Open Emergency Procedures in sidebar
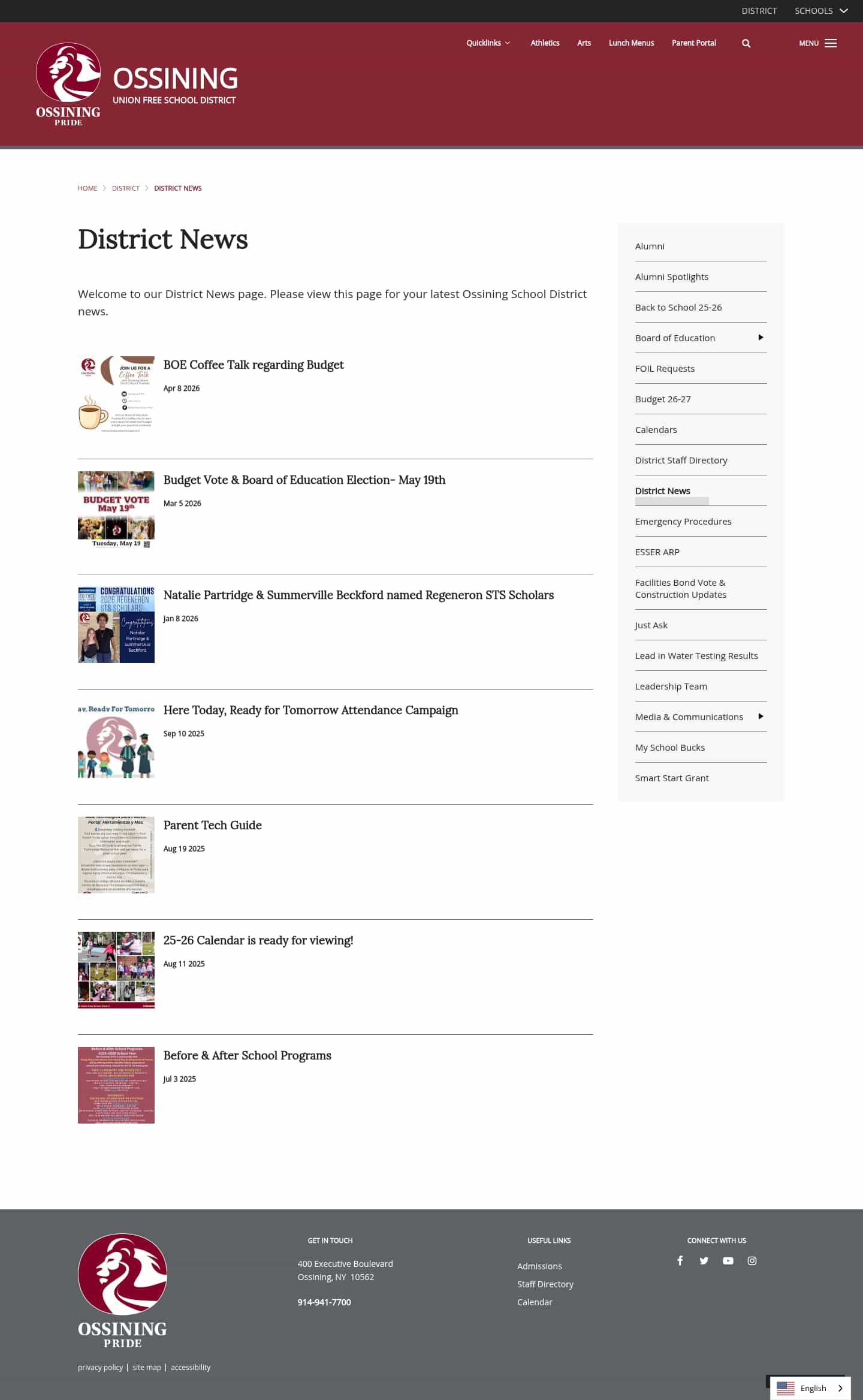This screenshot has height=1400, width=863. click(x=683, y=522)
